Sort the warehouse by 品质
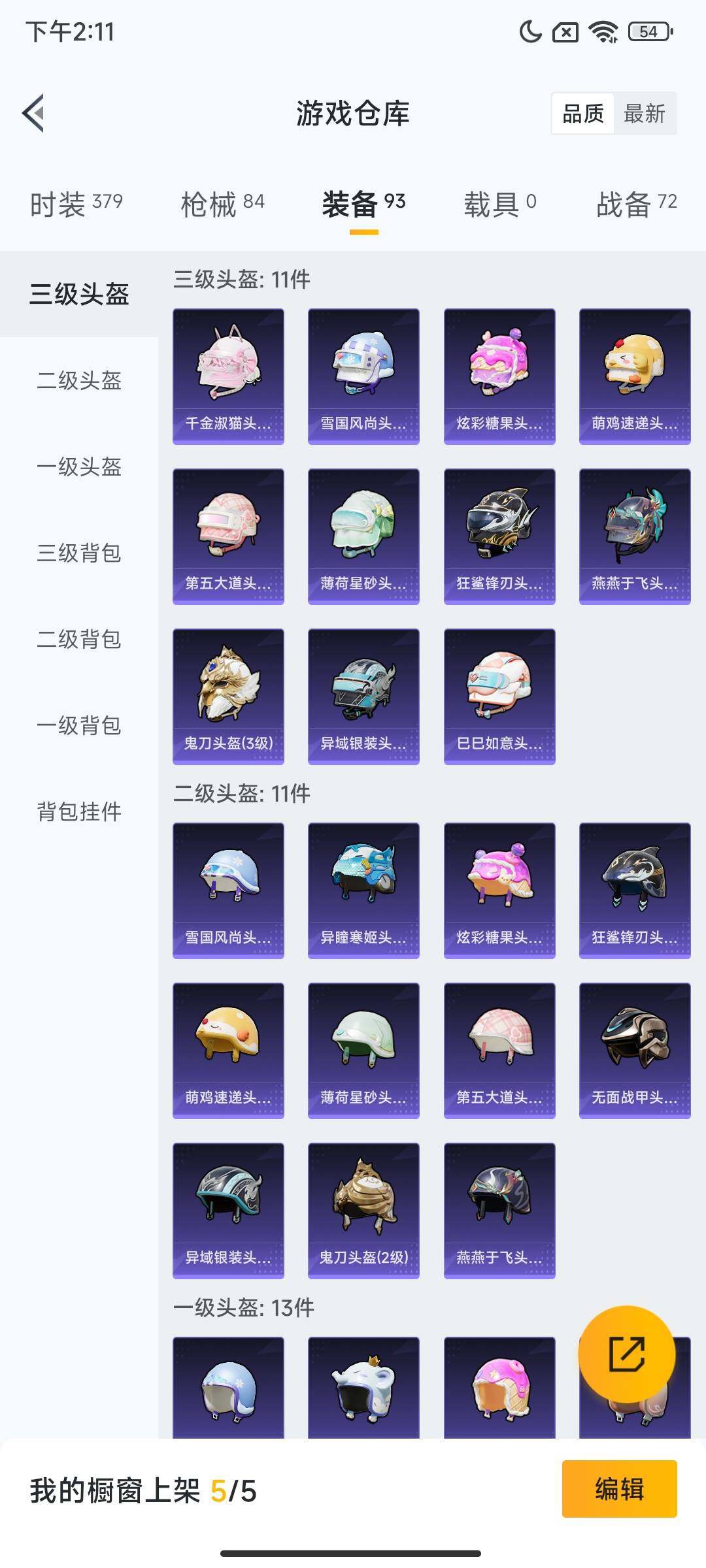Image resolution: width=706 pixels, height=1568 pixels. (582, 114)
